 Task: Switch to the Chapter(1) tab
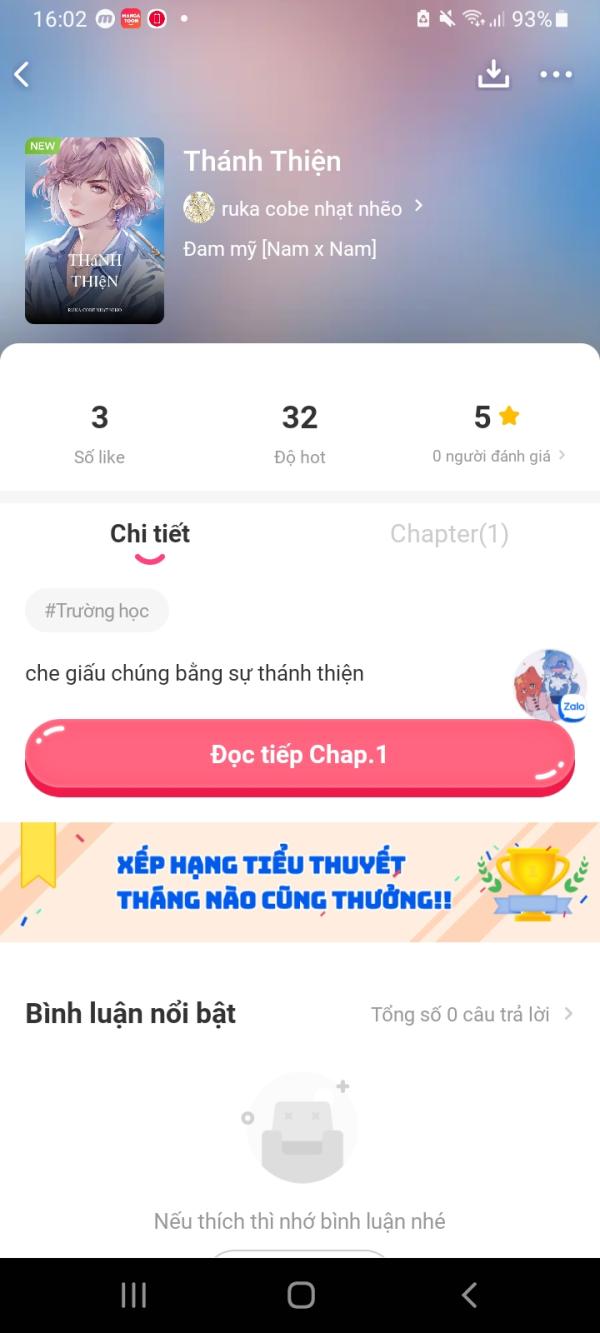449,534
